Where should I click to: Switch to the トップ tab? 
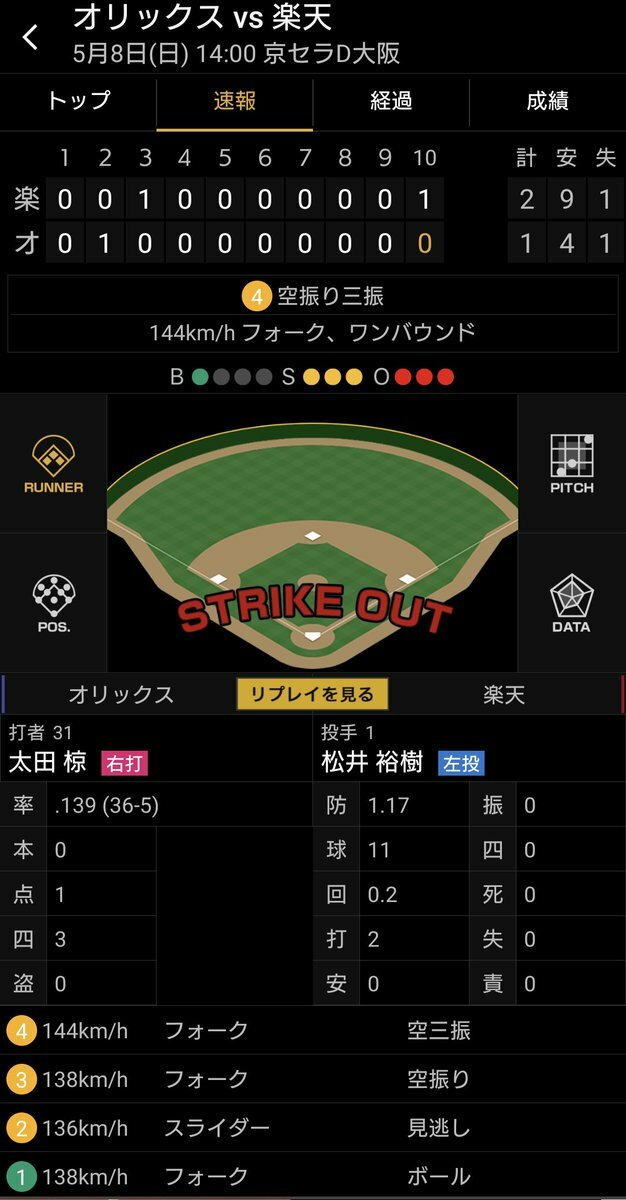point(78,101)
